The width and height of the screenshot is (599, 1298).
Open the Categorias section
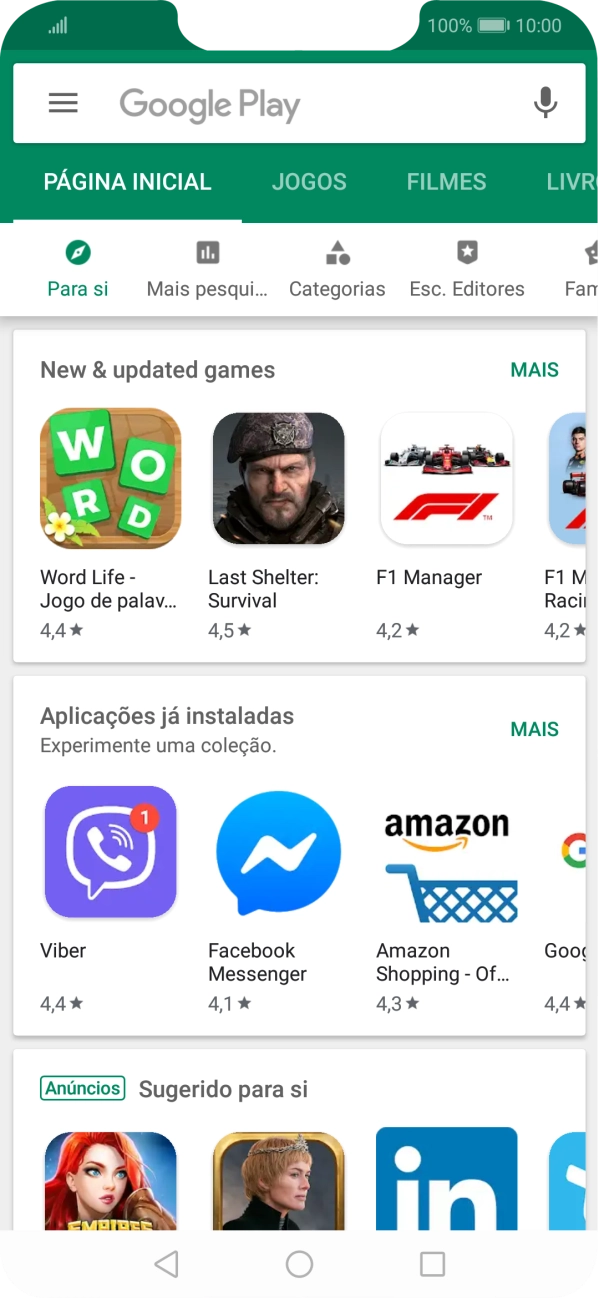pyautogui.click(x=337, y=269)
